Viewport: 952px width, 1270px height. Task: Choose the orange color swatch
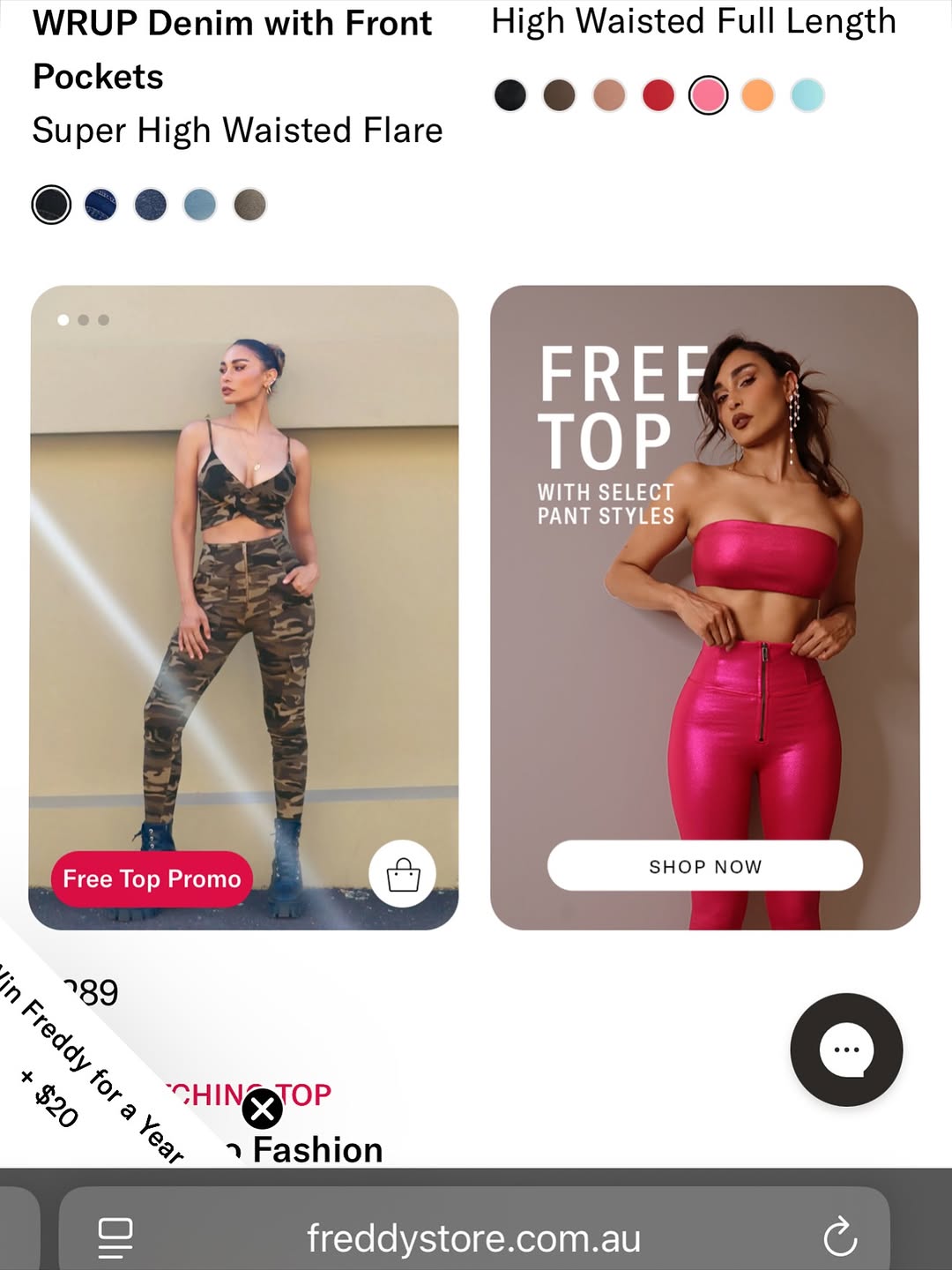pyautogui.click(x=758, y=95)
